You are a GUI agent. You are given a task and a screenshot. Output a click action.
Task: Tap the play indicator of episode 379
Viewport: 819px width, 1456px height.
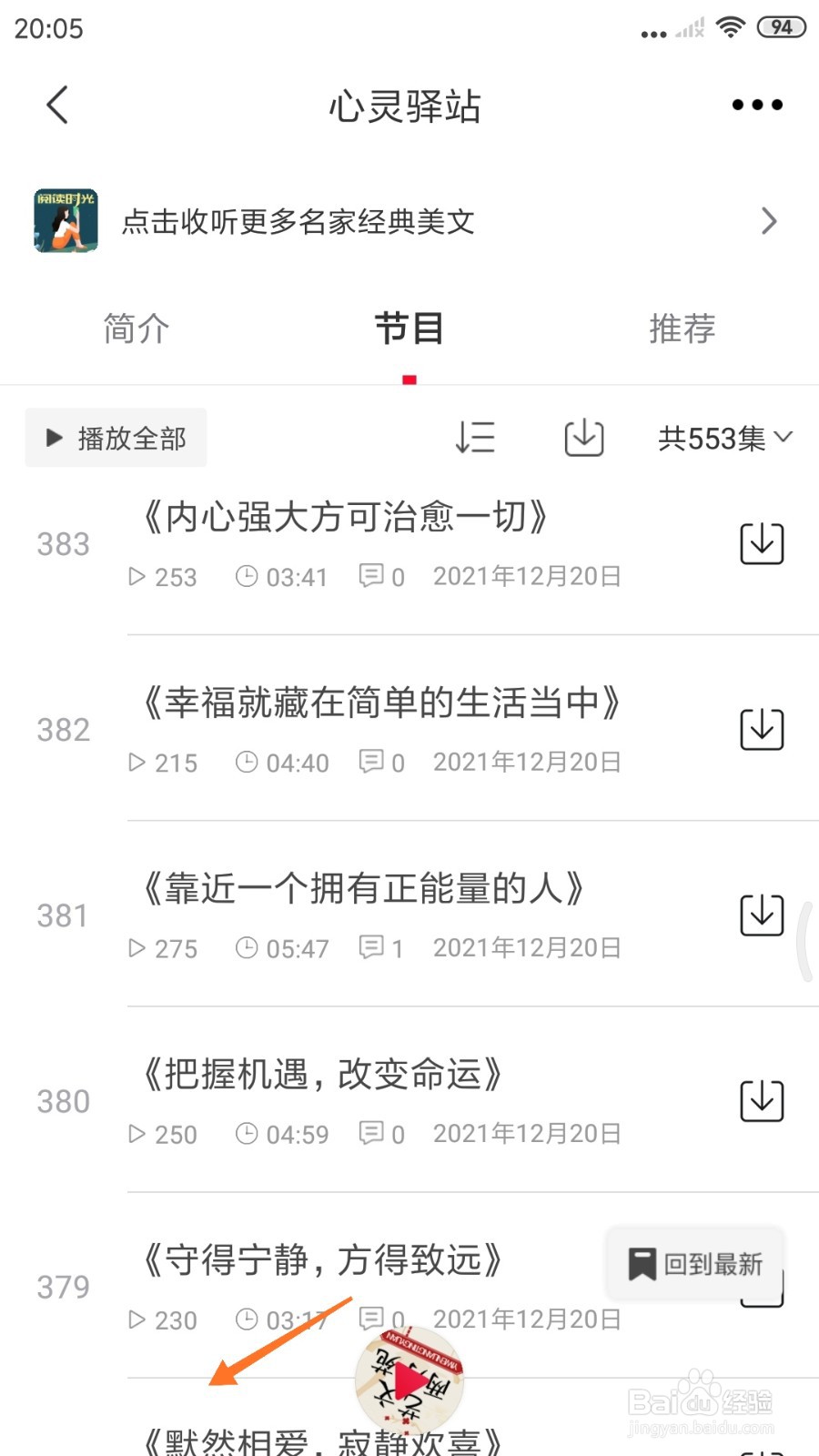tap(137, 1319)
